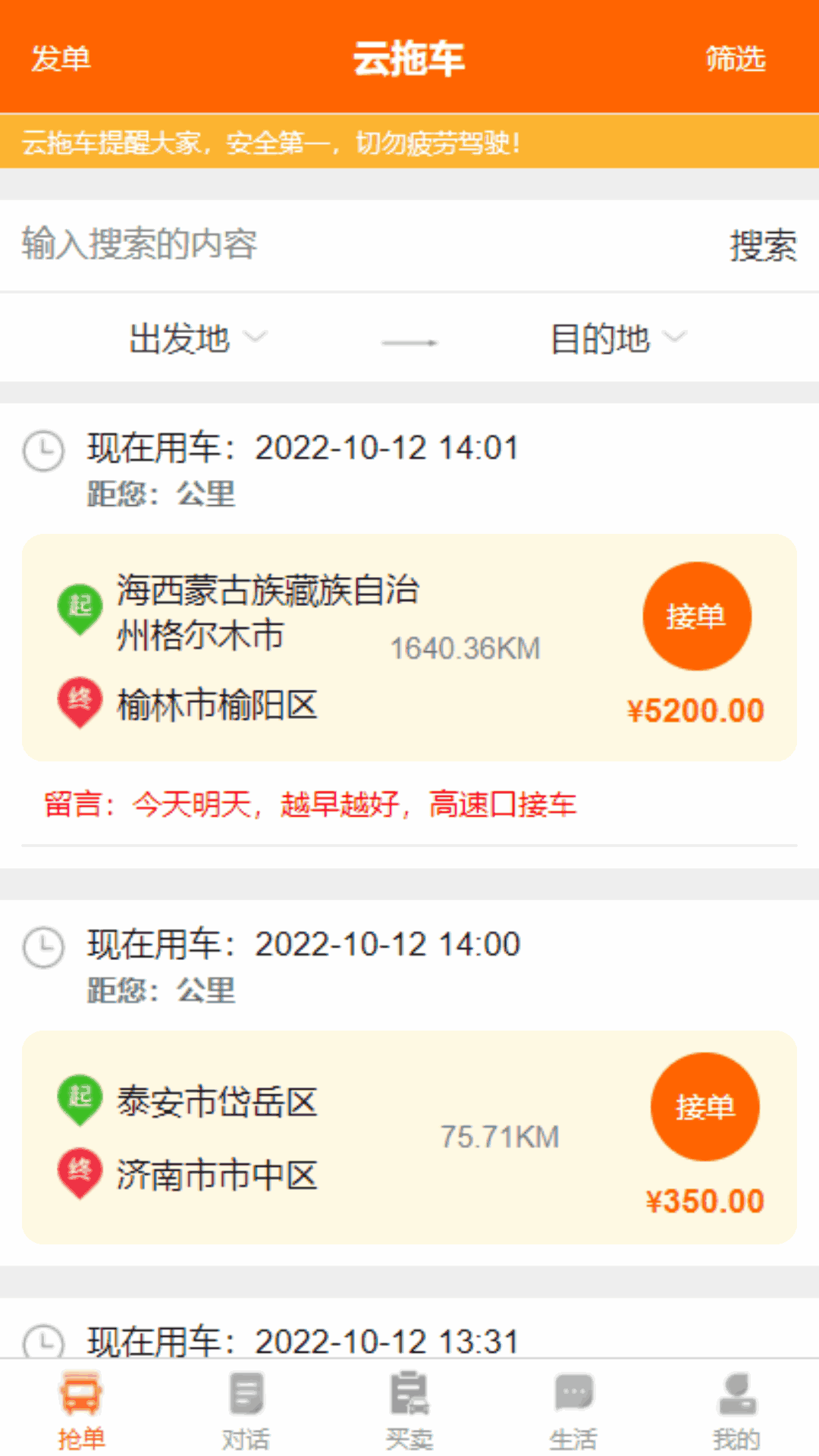Open the 生活 life section icon
The height and width of the screenshot is (1456, 819).
573,1401
